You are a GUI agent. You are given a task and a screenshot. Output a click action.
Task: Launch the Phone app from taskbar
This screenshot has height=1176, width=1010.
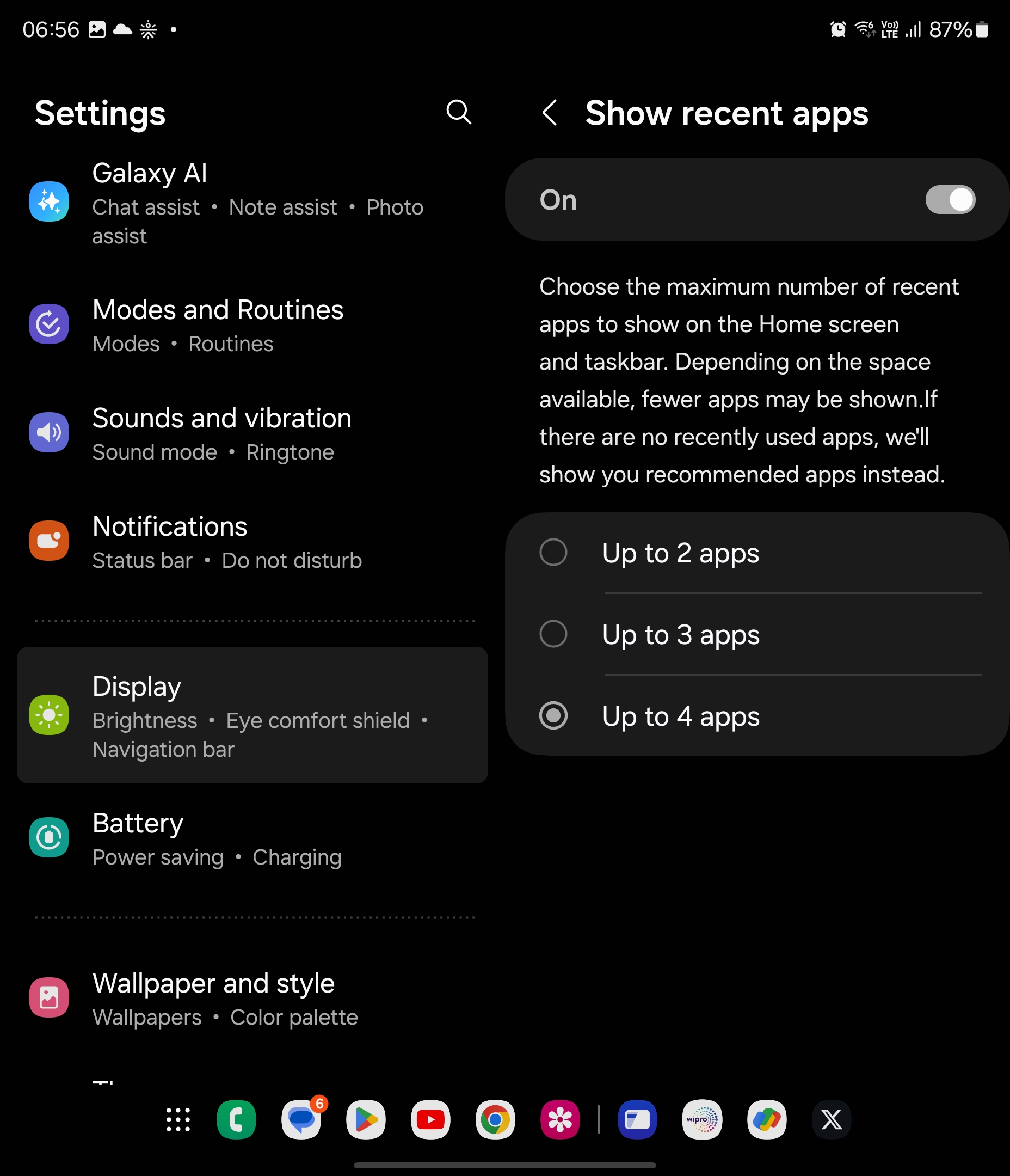point(237,1120)
